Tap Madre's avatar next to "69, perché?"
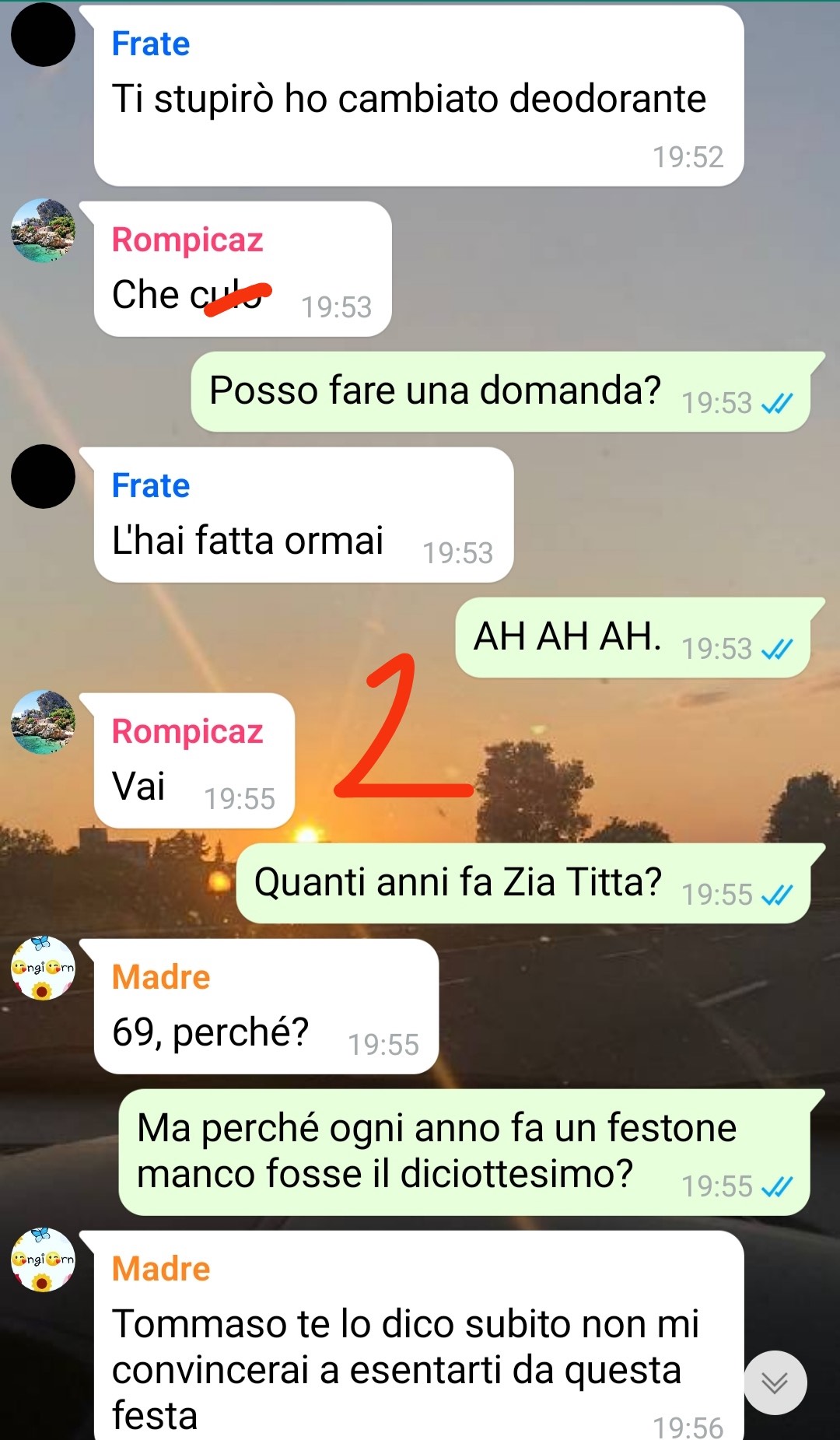Viewport: 840px width, 1440px height. coord(43,968)
